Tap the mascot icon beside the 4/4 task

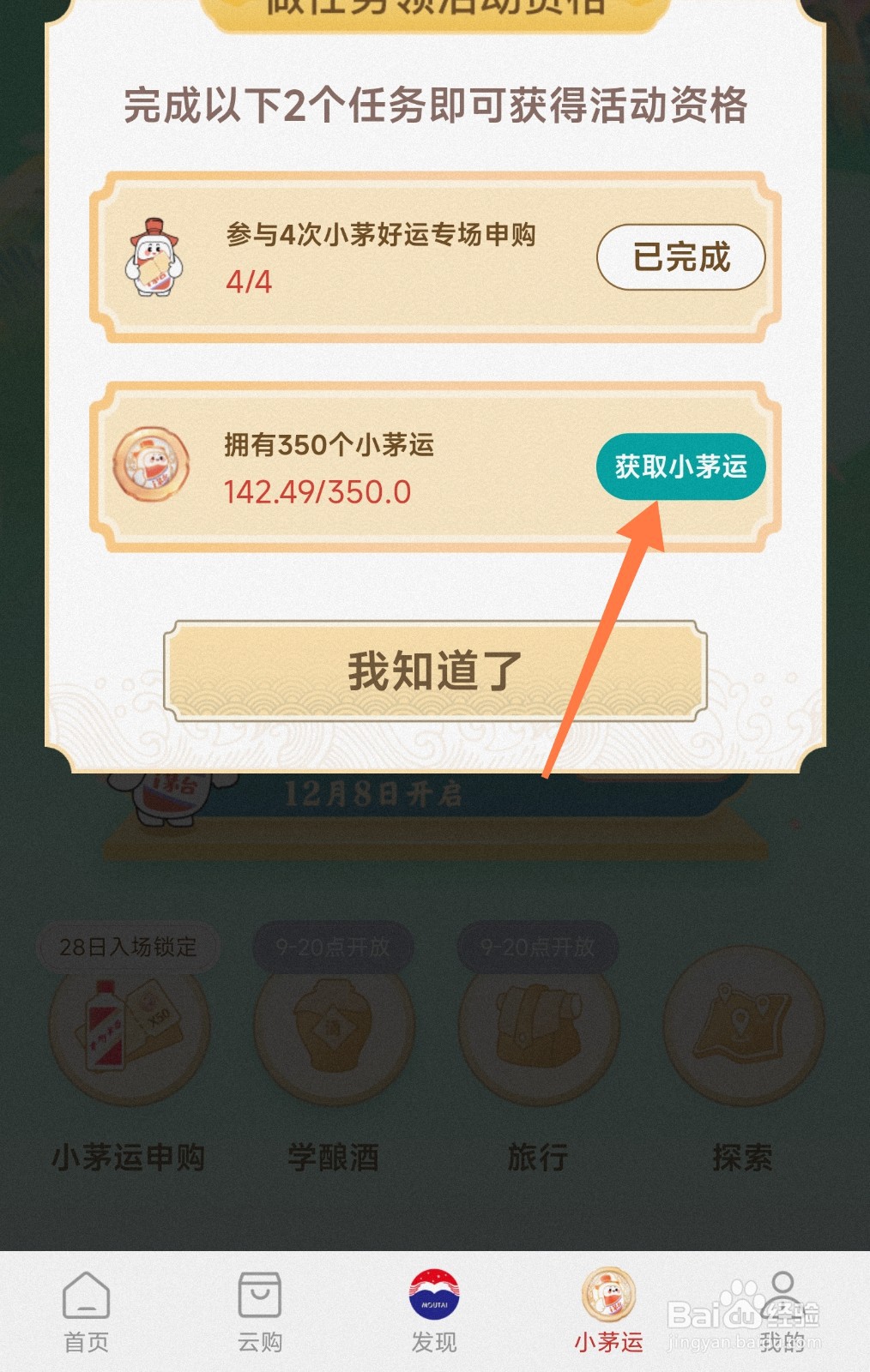point(157,257)
